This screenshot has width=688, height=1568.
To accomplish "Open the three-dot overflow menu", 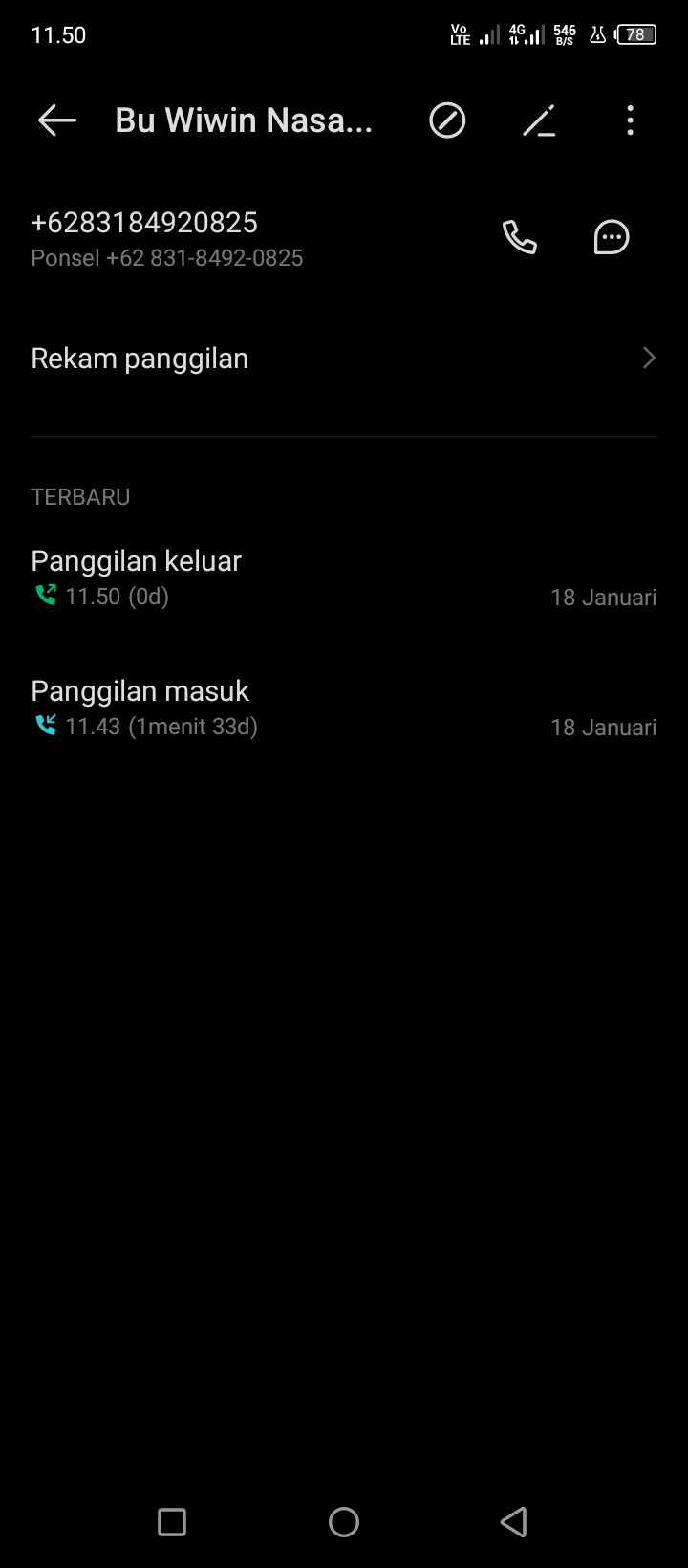I will click(x=630, y=120).
